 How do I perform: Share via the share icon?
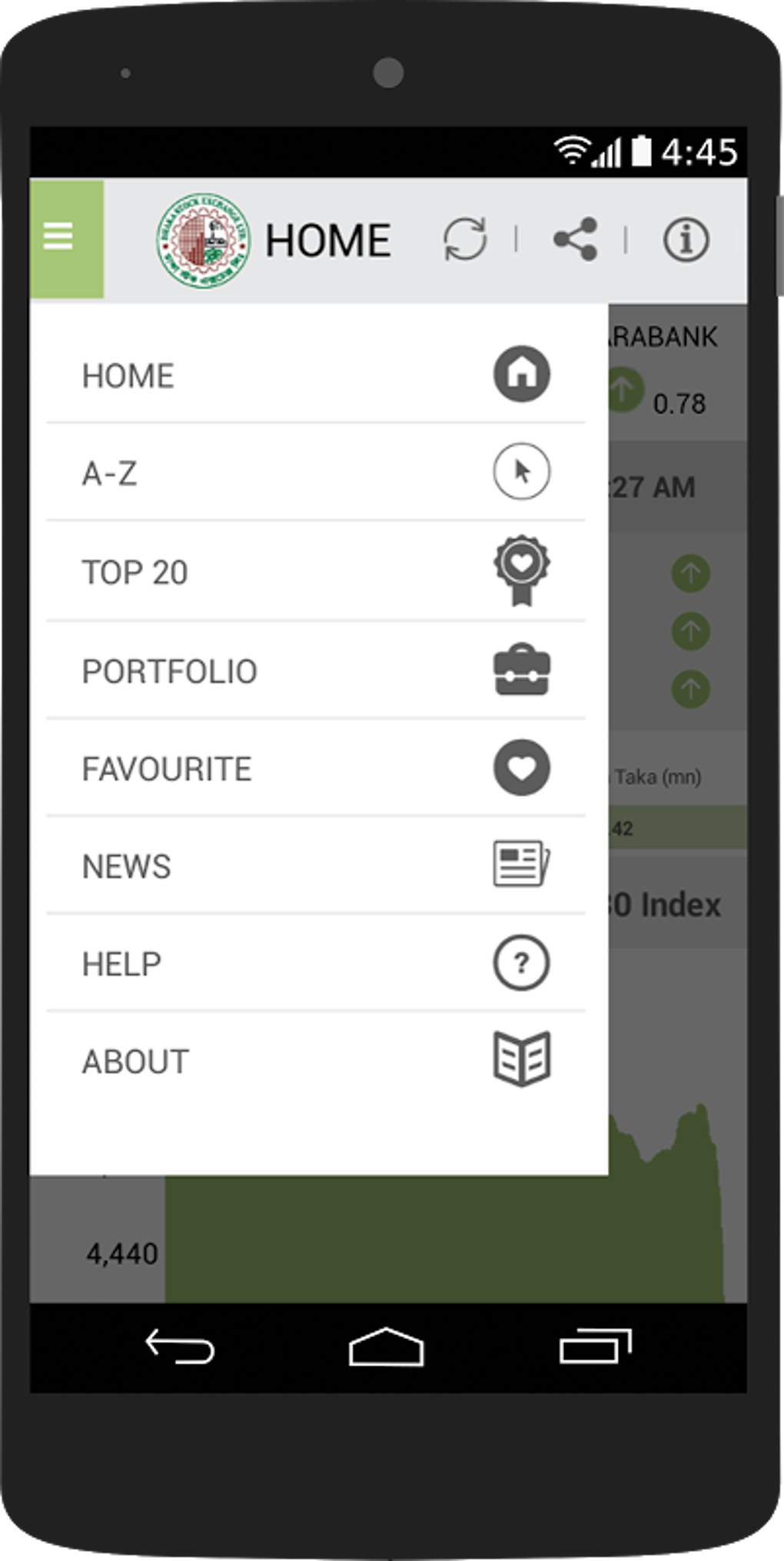coord(575,239)
